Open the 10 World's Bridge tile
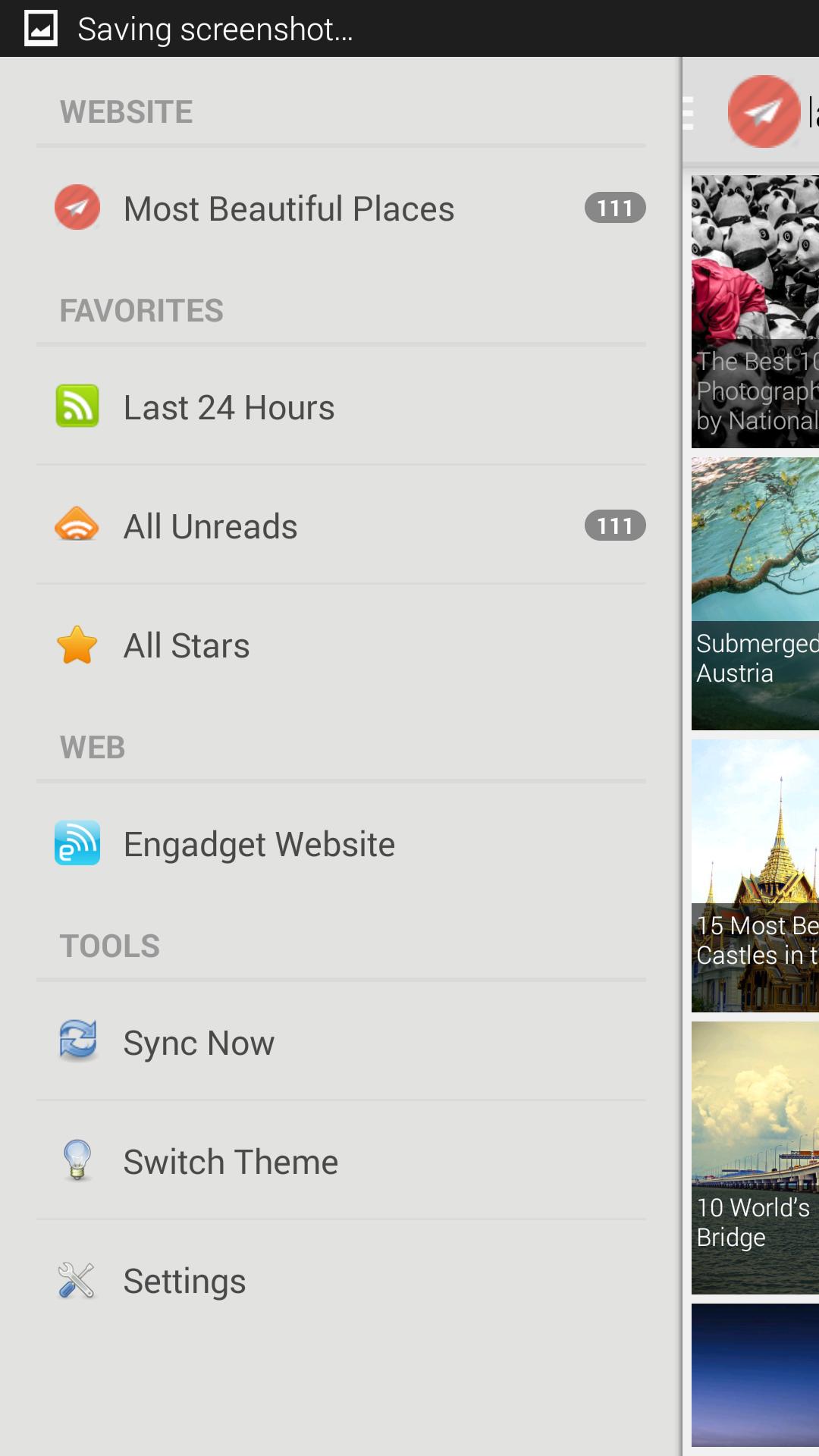Screen dimensions: 819x1456 (755, 1157)
